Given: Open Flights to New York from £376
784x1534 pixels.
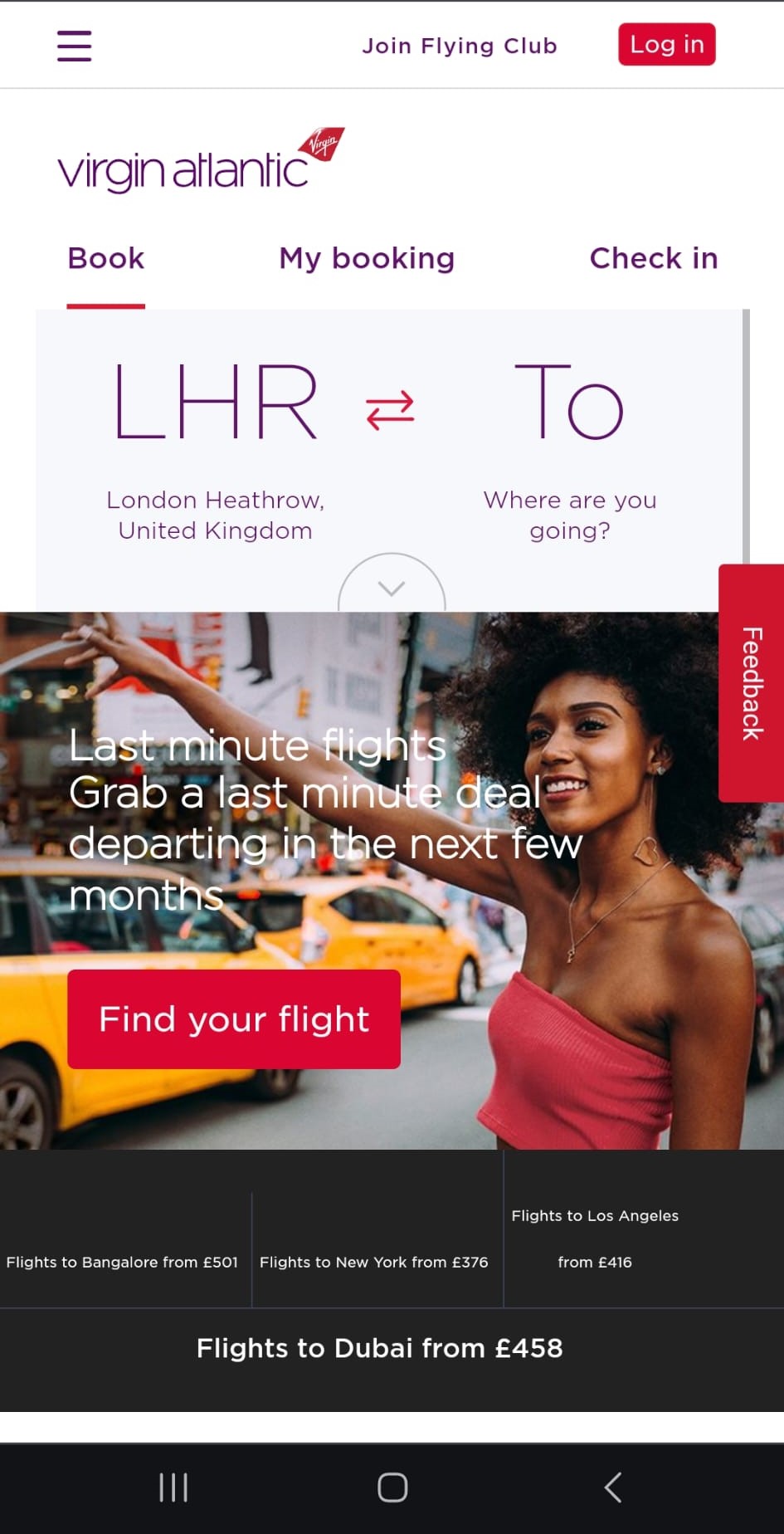Looking at the screenshot, I should 374,1262.
